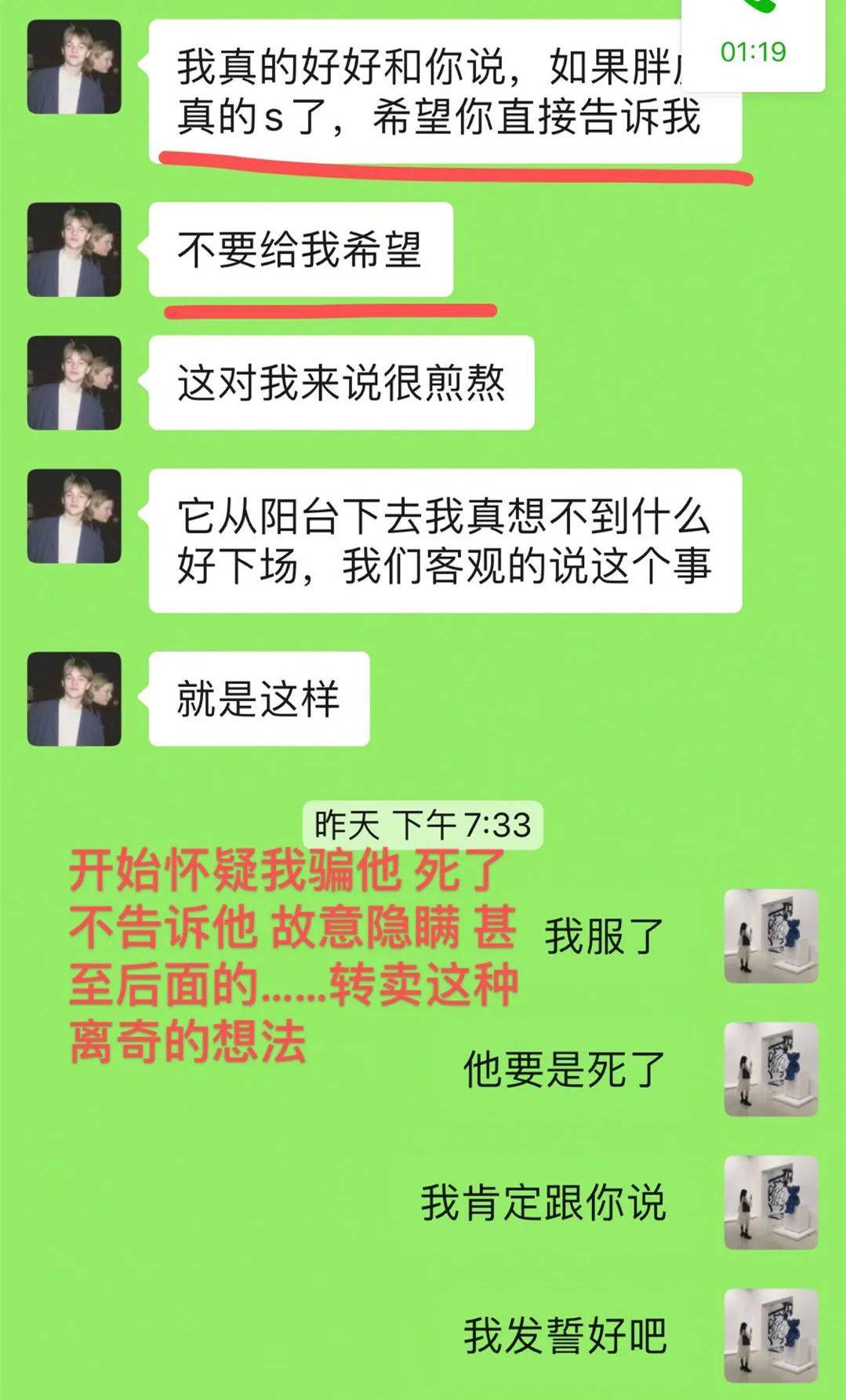Open my avatar beside '我服了' message

point(771,936)
